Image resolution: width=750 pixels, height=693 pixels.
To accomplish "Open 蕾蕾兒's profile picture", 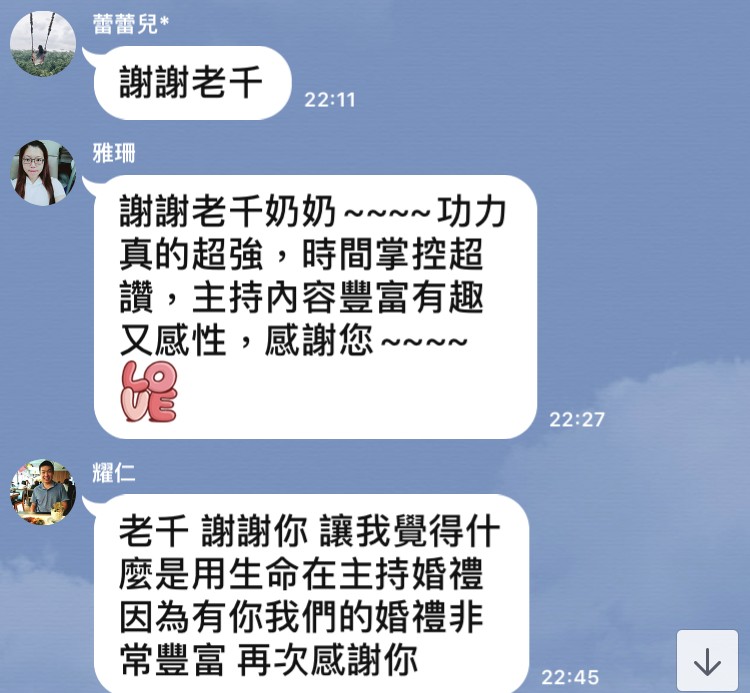I will [43, 45].
